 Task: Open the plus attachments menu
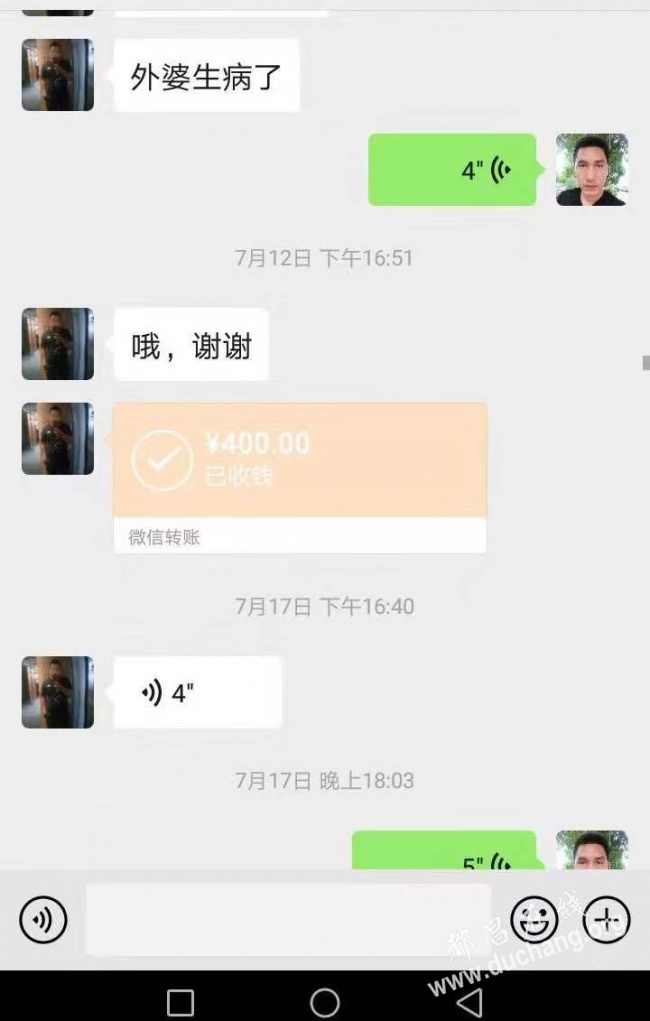606,918
